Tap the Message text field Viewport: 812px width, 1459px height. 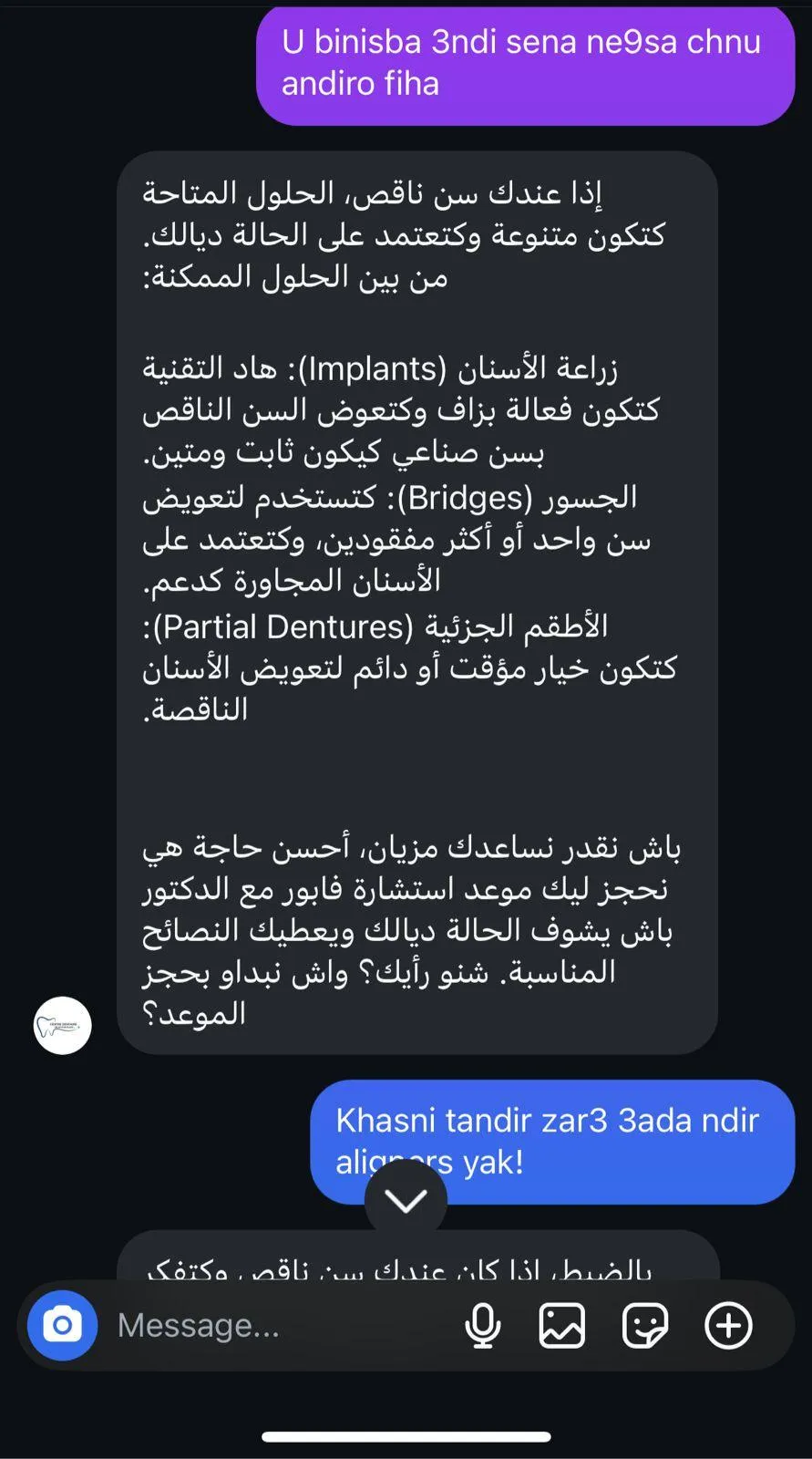pyautogui.click(x=273, y=1325)
